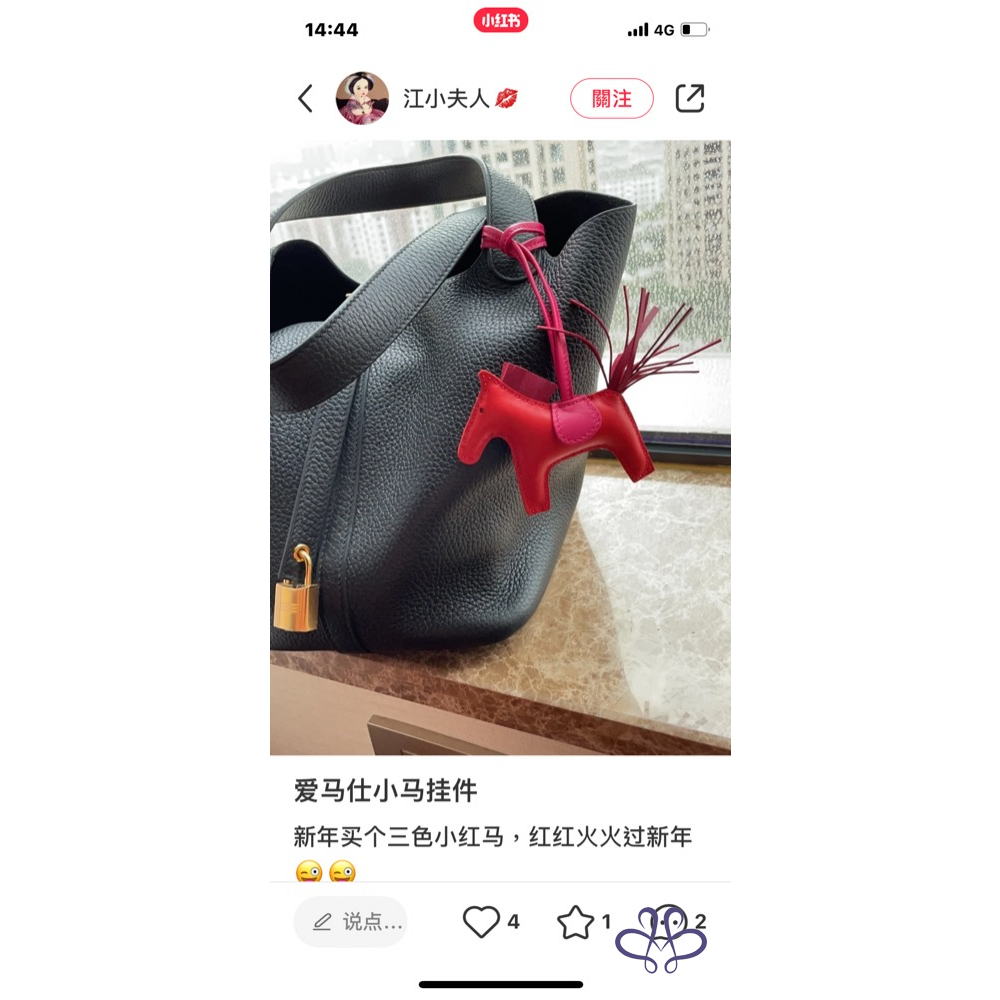Save the post with the star icon
Image resolution: width=1000 pixels, height=1000 pixels.
click(x=576, y=922)
